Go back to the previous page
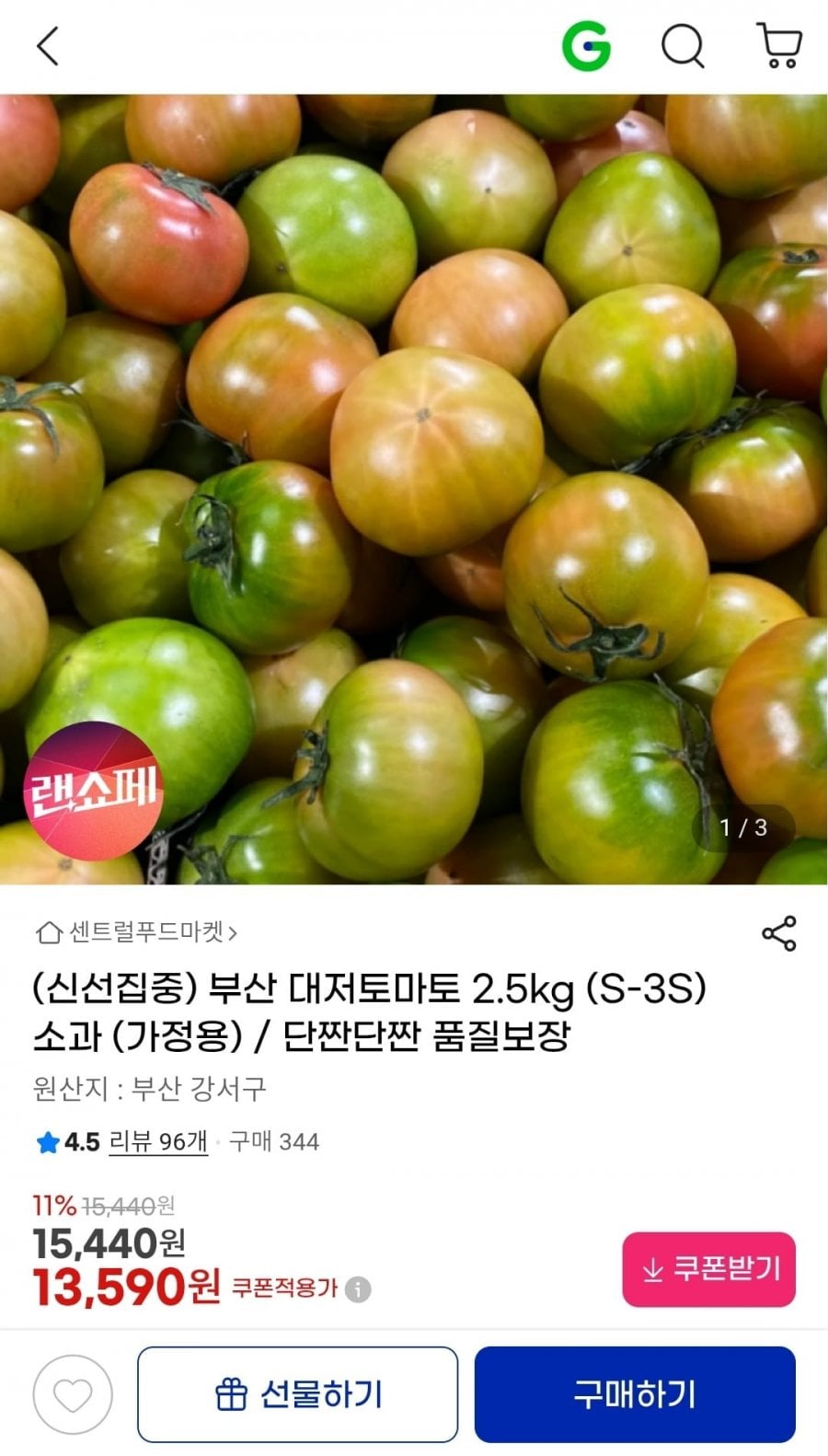 tap(48, 46)
